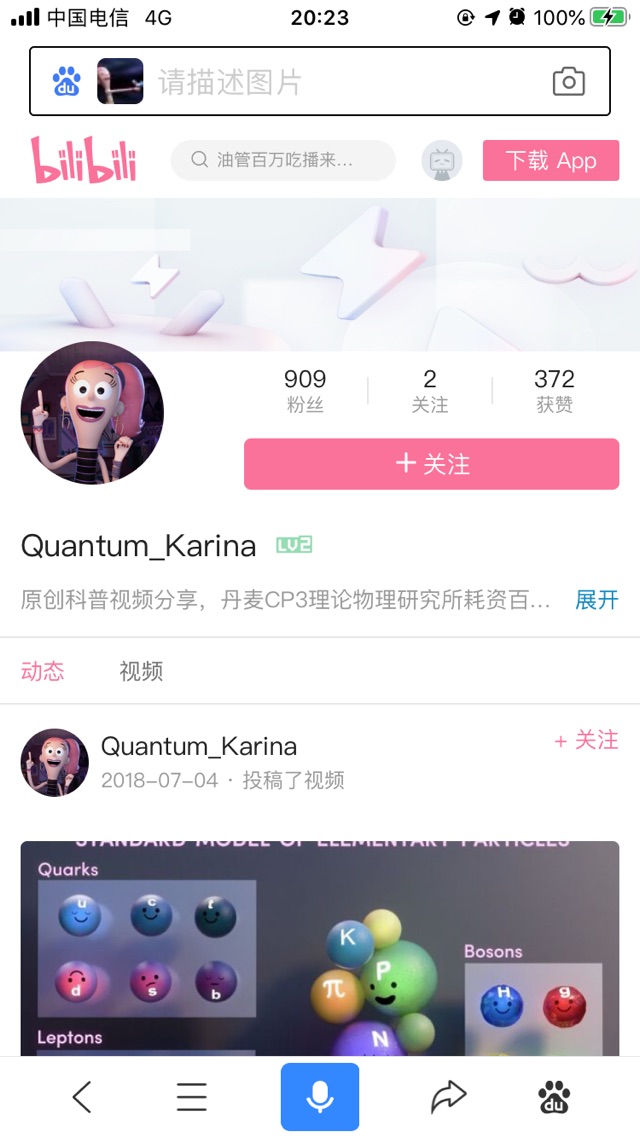The width and height of the screenshot is (640, 1138).
Task: Start voice search with the microphone button
Action: (x=320, y=1097)
